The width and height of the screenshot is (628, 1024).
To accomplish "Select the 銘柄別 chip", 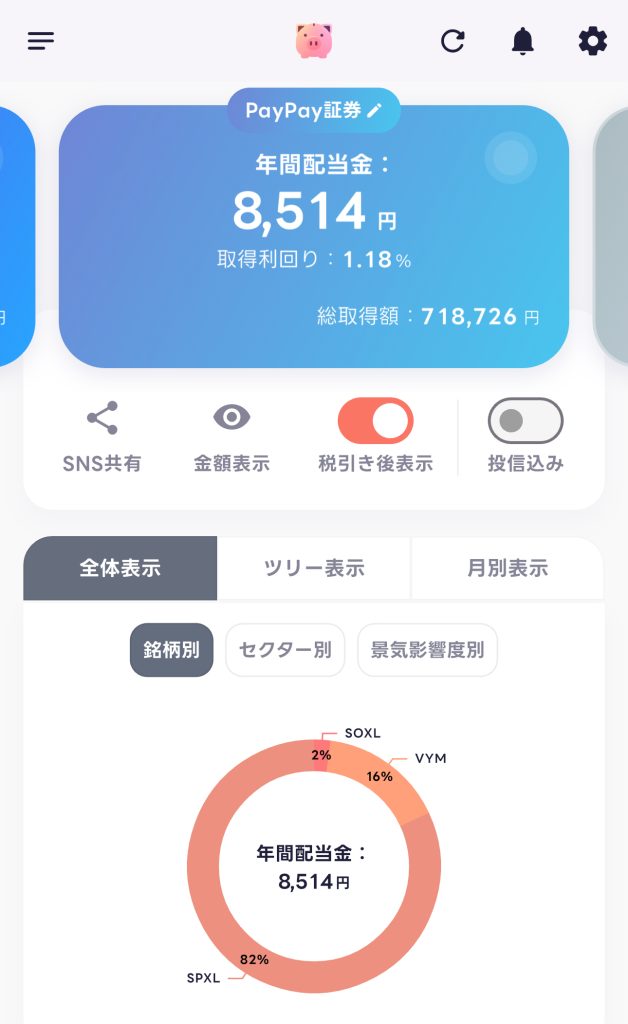I will (x=172, y=650).
